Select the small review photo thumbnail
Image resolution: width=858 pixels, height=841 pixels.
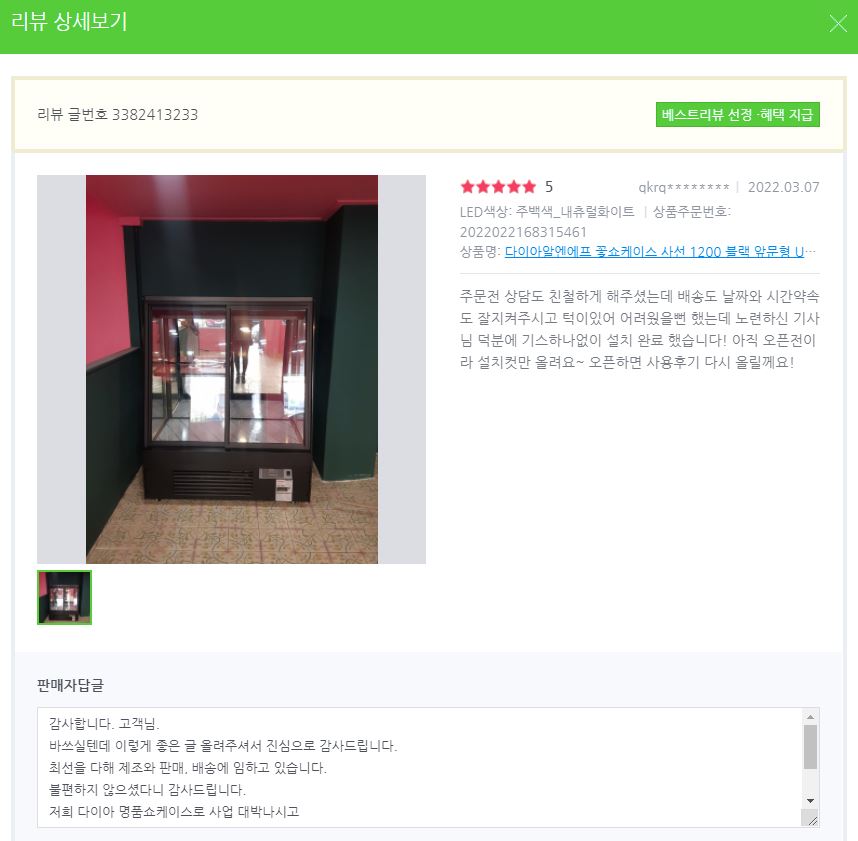(x=64, y=598)
